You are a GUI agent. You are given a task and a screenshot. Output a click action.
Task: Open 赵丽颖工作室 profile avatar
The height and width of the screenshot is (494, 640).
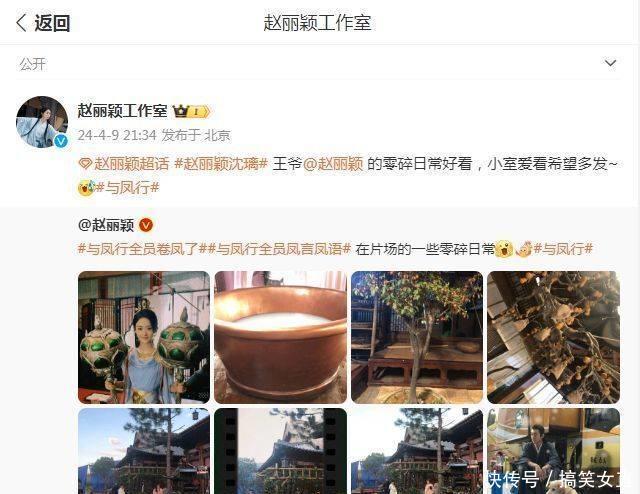[x=42, y=122]
